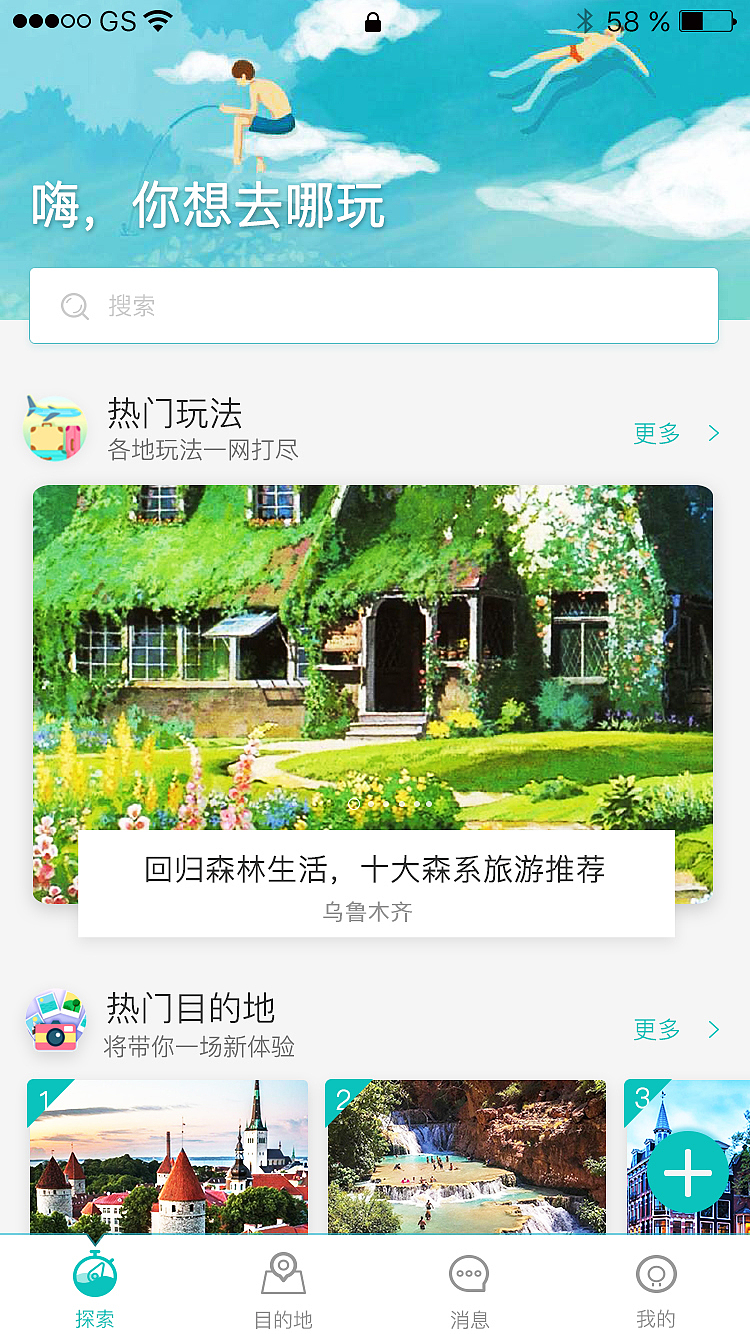
Task: Expand 更多 next to 热门目的地
Action: pyautogui.click(x=655, y=1029)
